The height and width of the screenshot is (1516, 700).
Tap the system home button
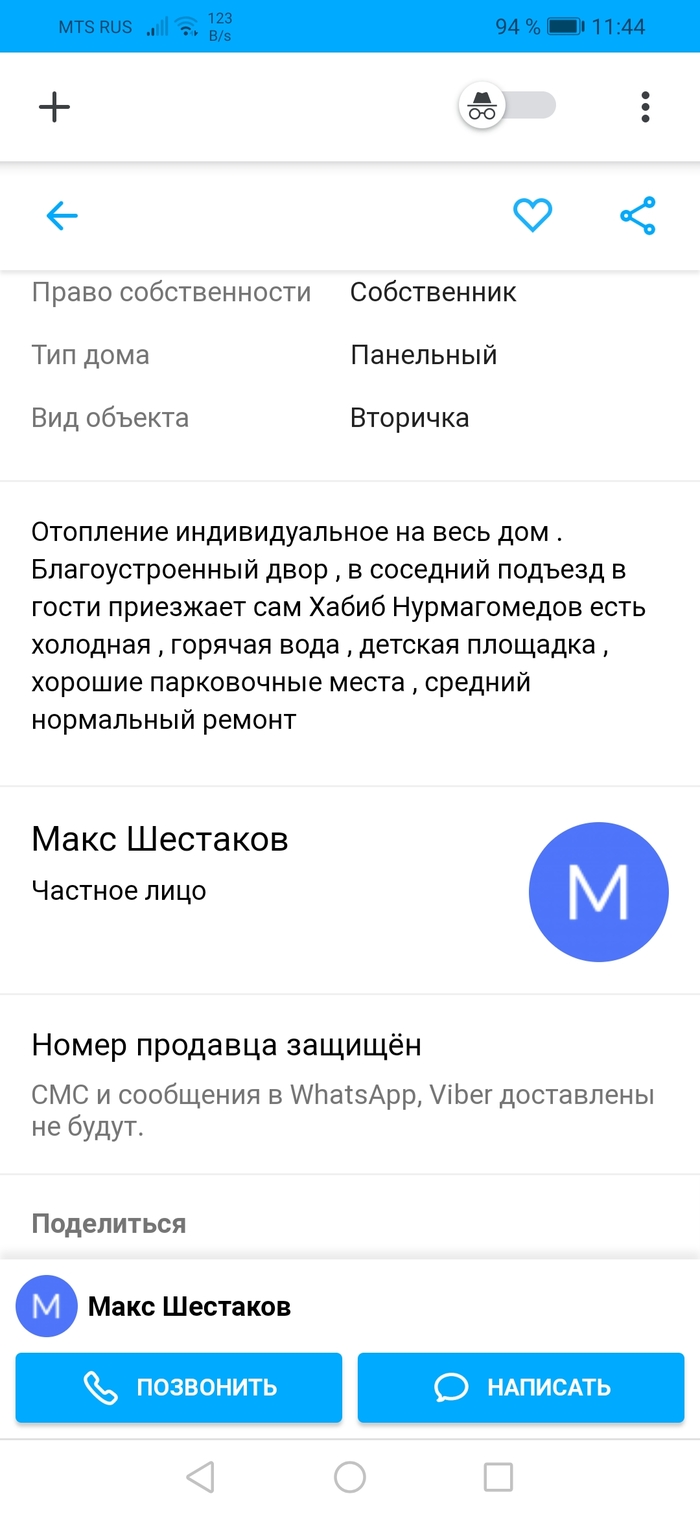350,1477
